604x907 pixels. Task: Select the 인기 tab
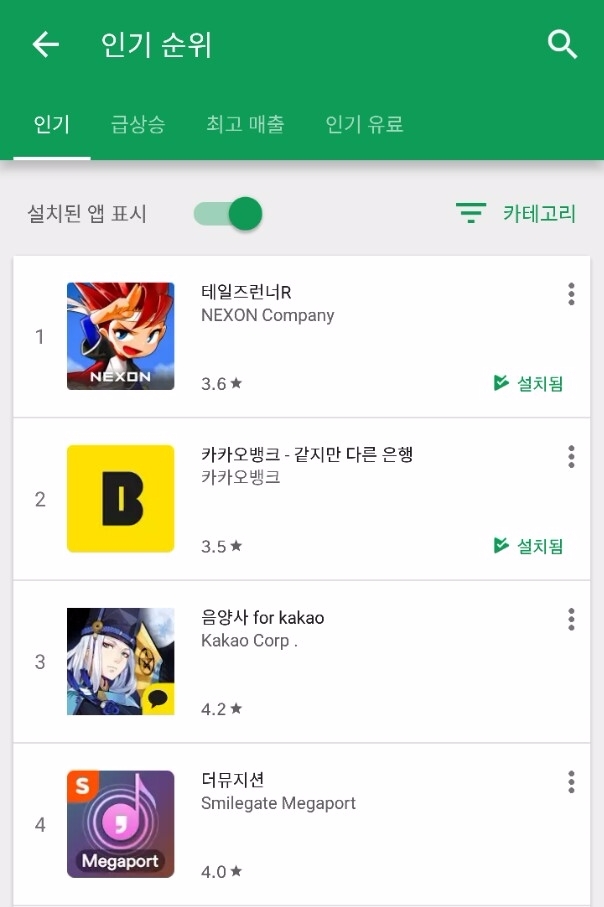(x=51, y=125)
